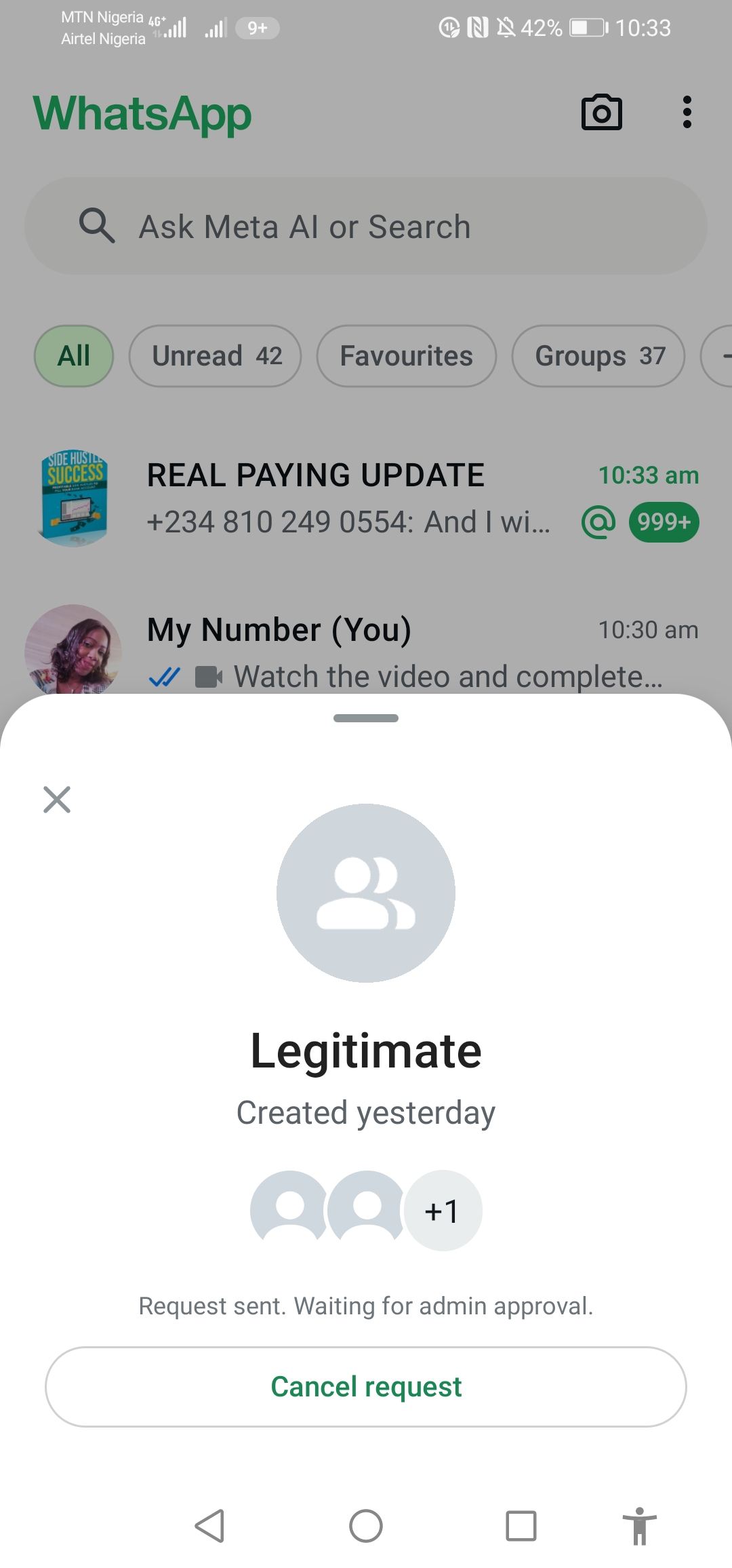This screenshot has width=732, height=1568.
Task: Close the Legitimate group sheet
Action: [57, 800]
